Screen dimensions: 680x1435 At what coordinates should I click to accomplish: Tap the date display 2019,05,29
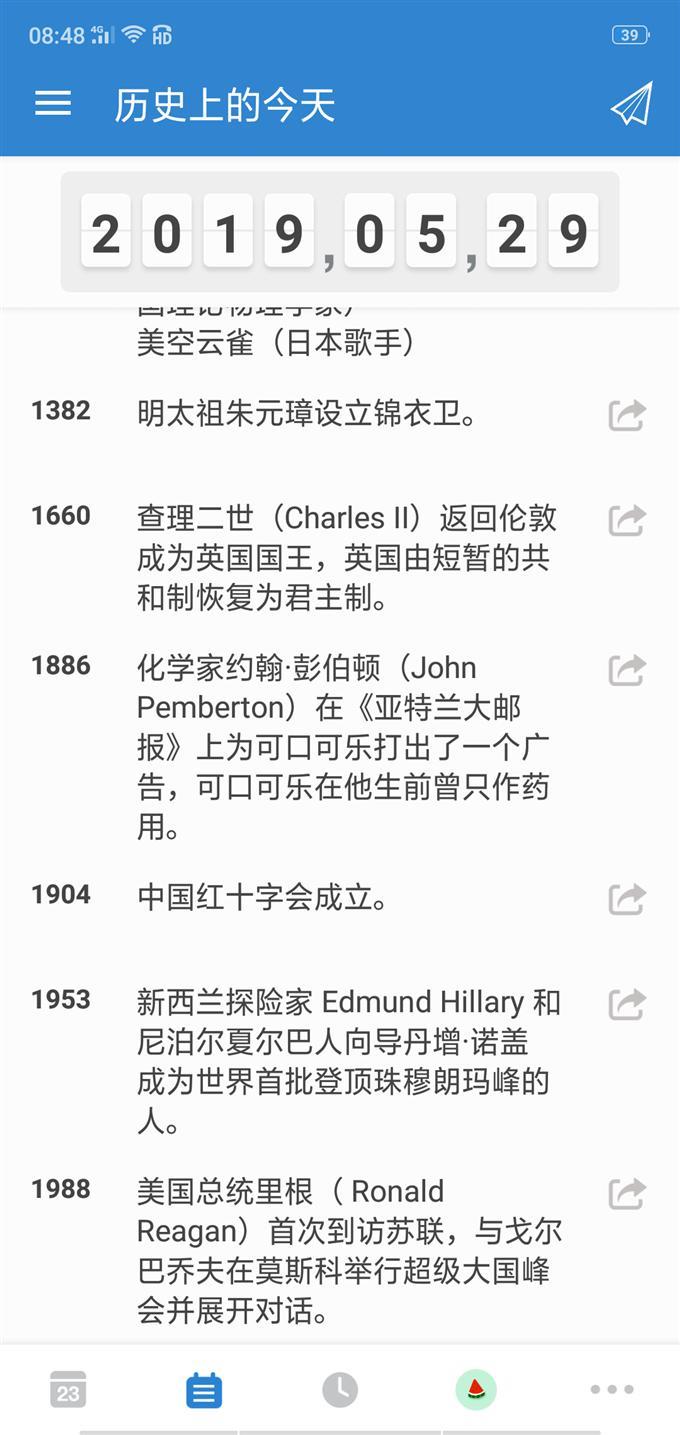[339, 232]
